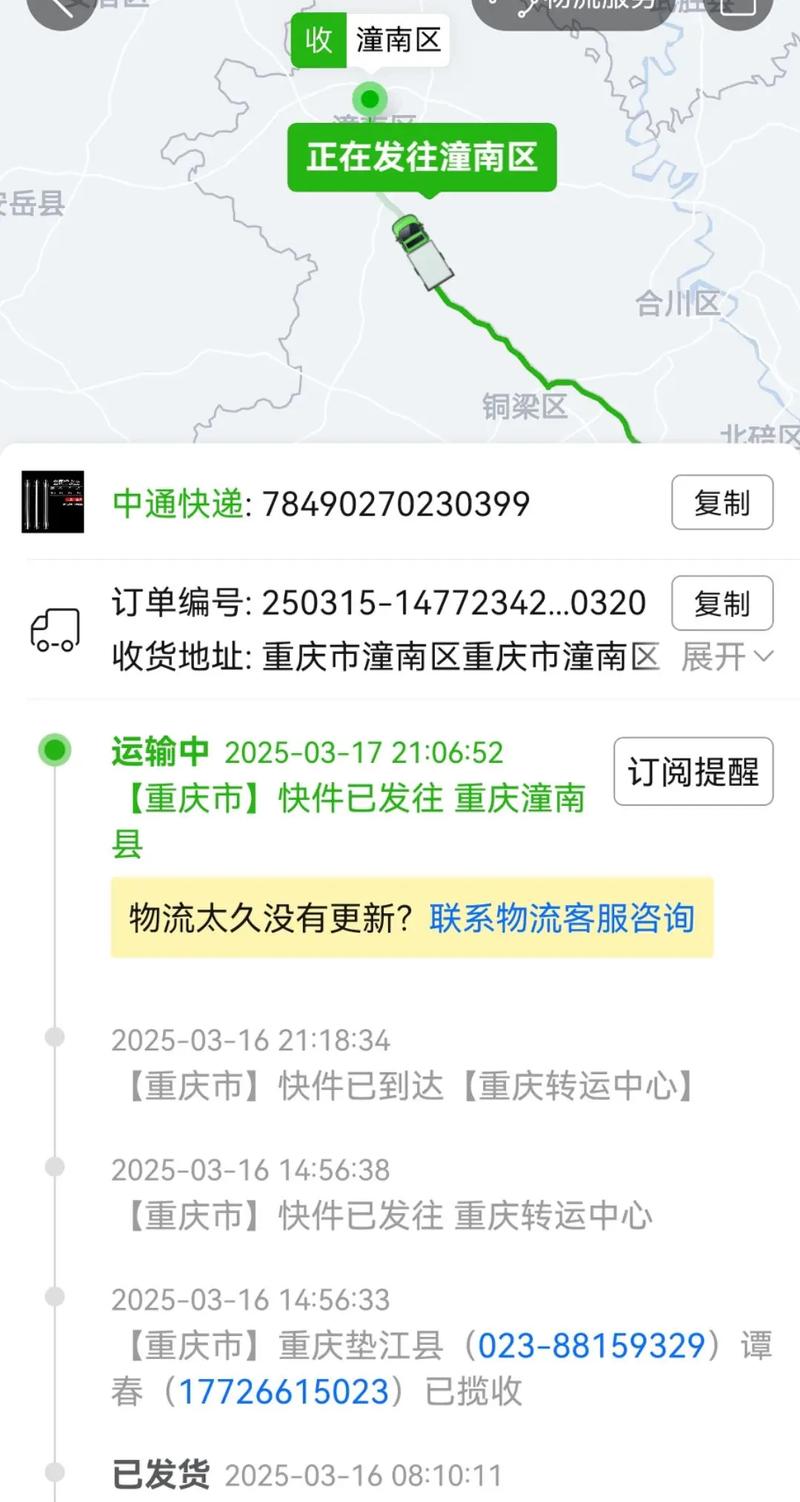Select the "收" destination marker on the map
This screenshot has width=800, height=1502.
(318, 42)
